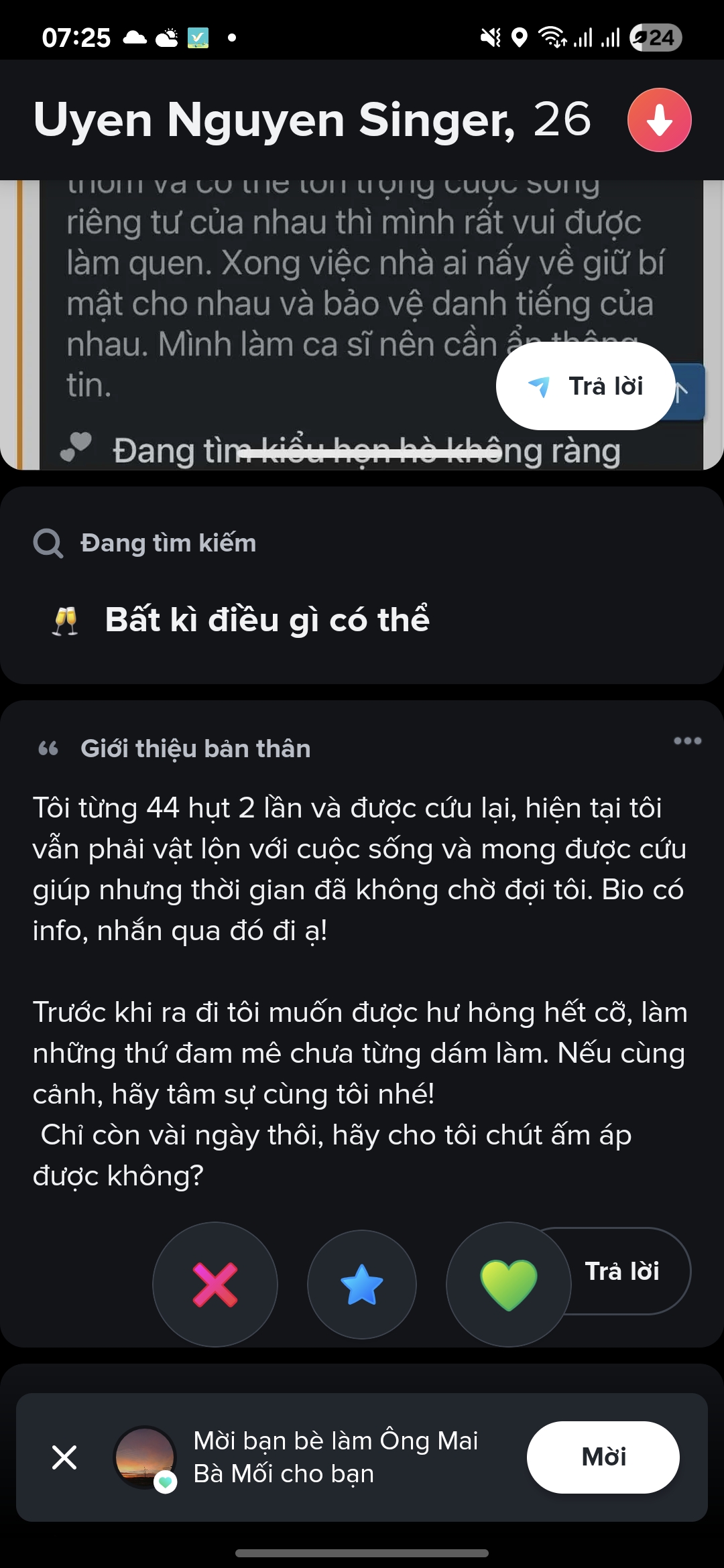
Task: Dismiss the Ông Mai Bà Mối invite banner
Action: (x=64, y=1457)
